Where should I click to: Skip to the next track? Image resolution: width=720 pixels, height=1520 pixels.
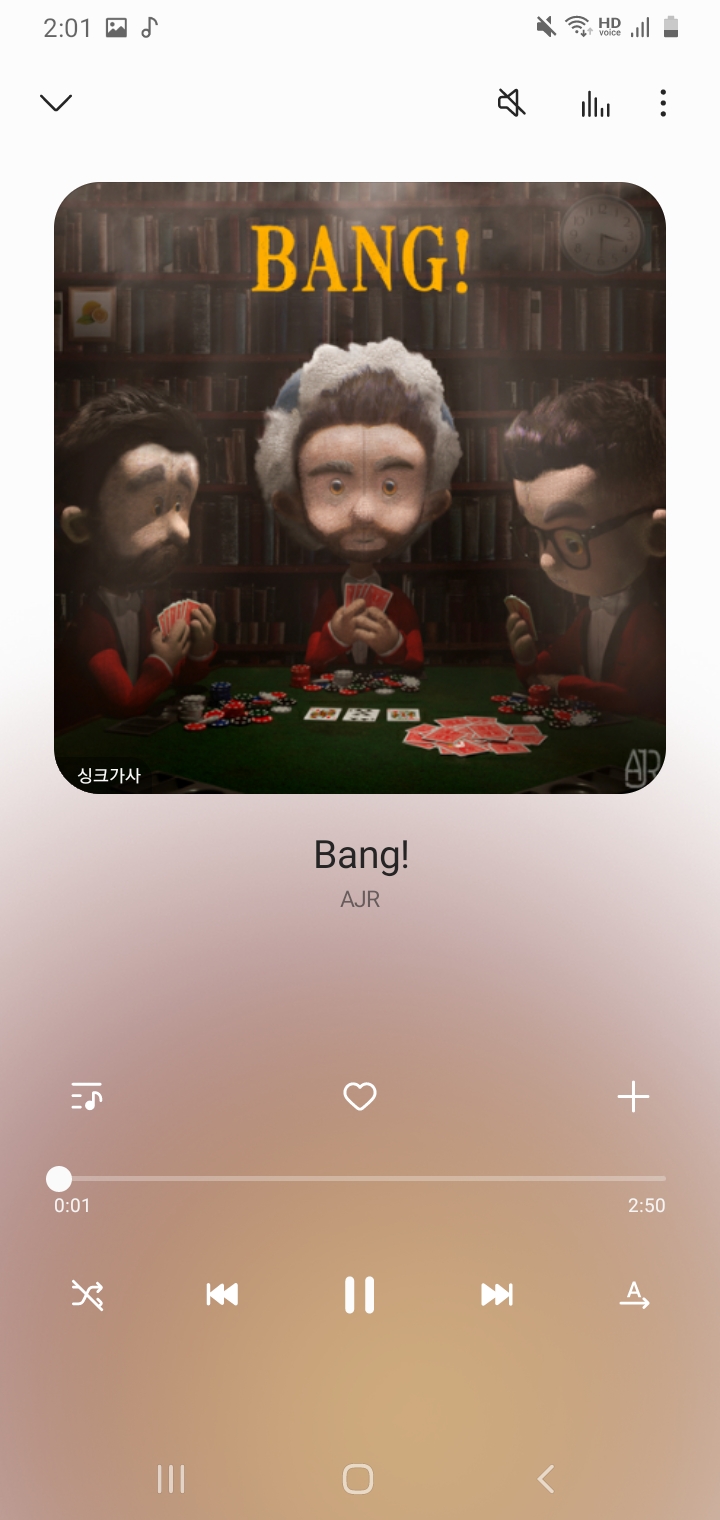497,1295
